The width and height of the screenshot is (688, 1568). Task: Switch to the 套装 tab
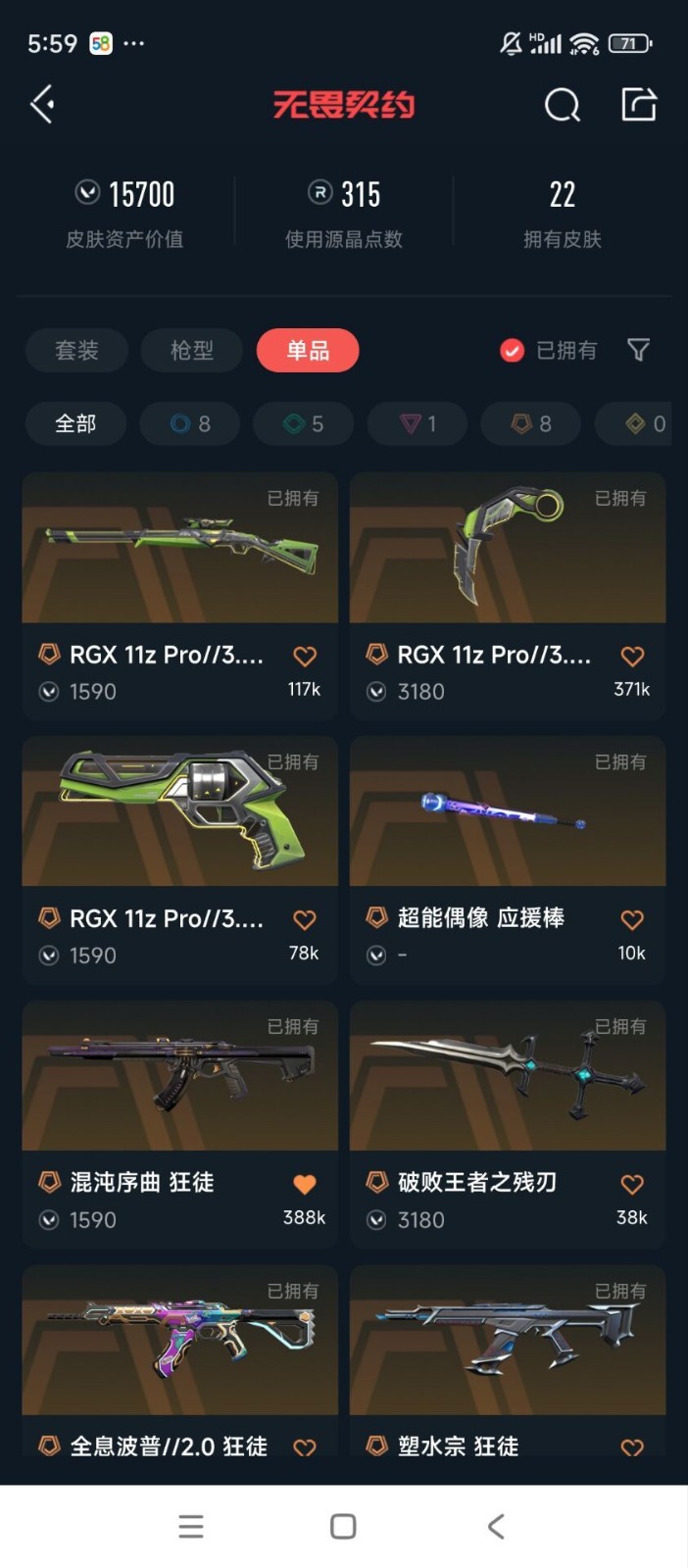[76, 350]
